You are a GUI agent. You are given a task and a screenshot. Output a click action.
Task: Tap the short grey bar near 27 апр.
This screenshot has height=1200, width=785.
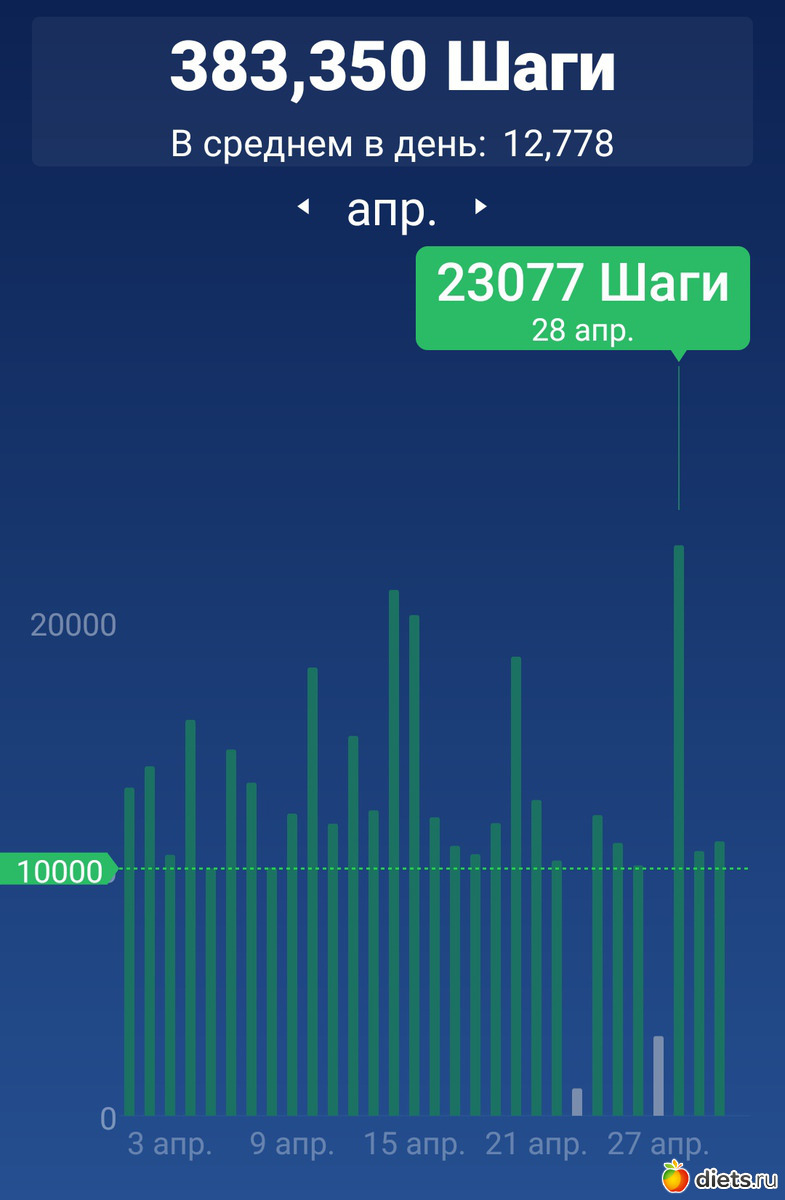coord(658,1076)
